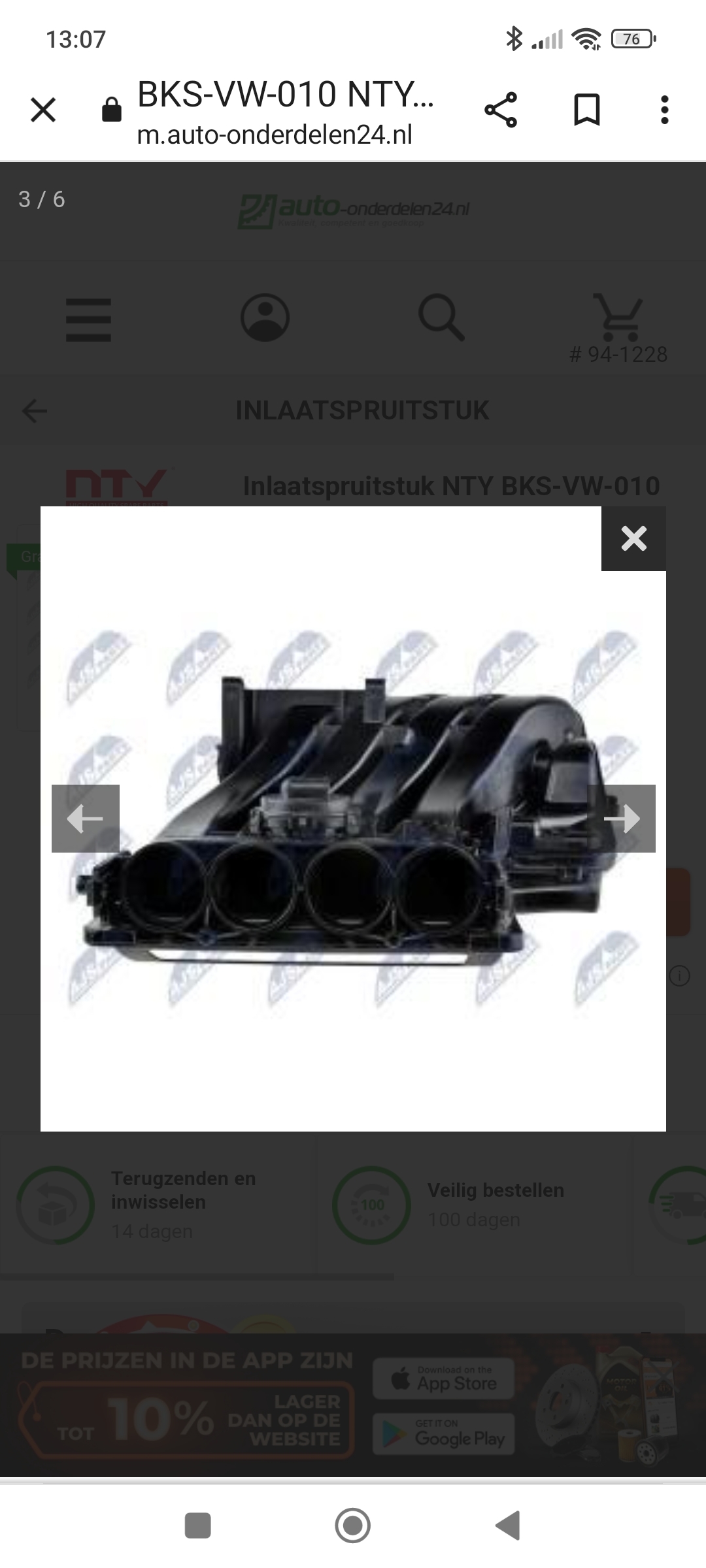Open the browser overflow menu
Image resolution: width=706 pixels, height=1568 pixels.
664,110
